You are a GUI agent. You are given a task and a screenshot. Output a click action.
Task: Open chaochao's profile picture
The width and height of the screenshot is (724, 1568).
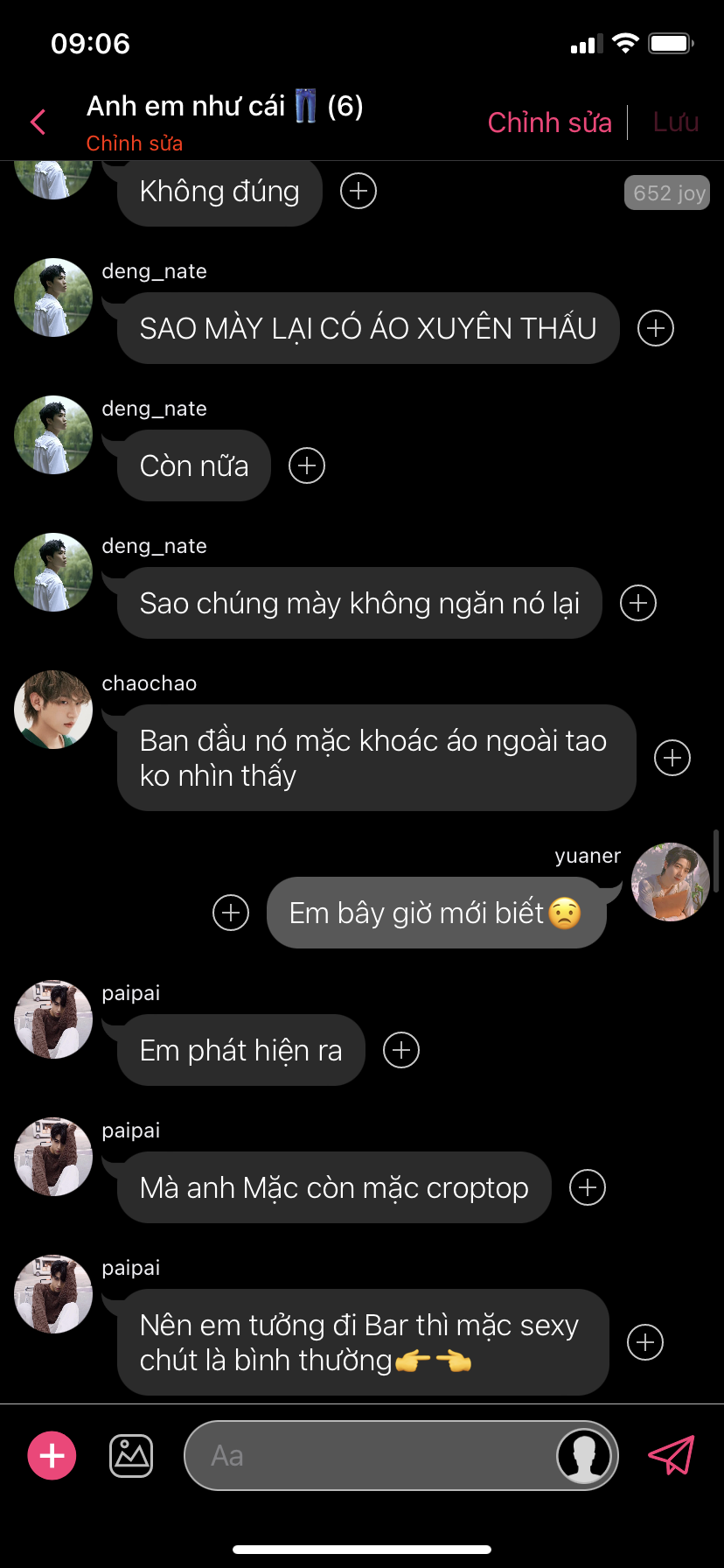[x=53, y=710]
